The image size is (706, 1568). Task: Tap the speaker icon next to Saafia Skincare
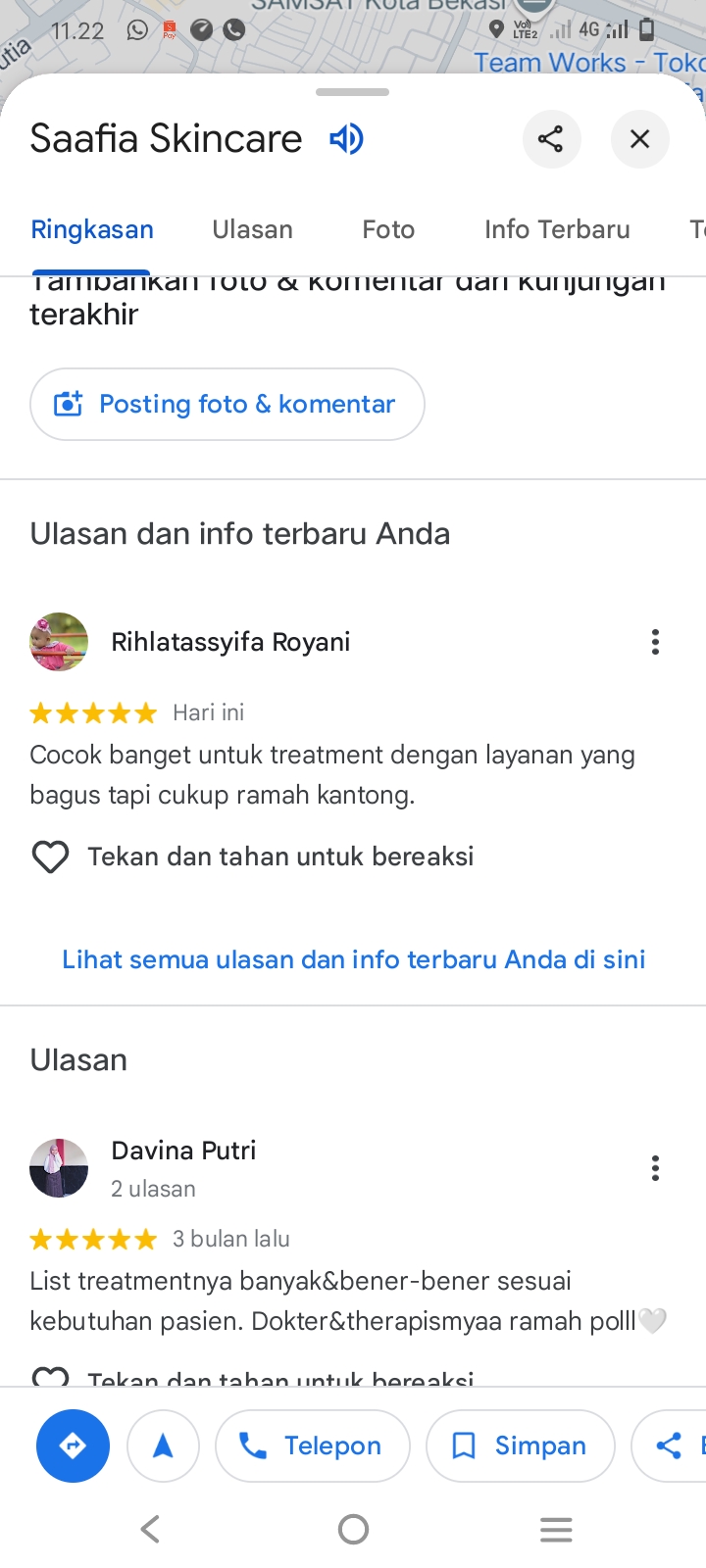(346, 139)
